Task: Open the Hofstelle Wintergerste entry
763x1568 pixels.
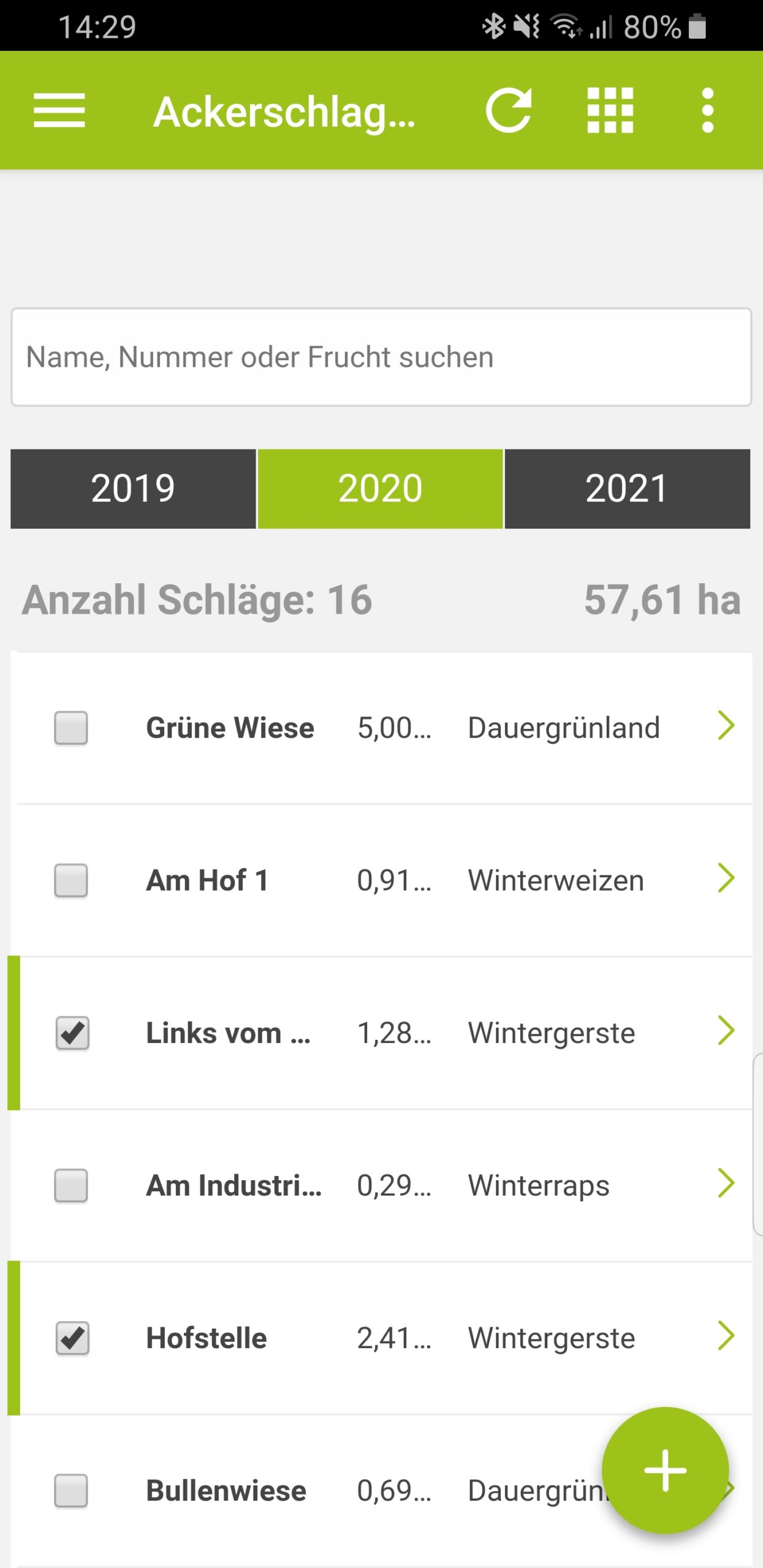Action: [381, 1338]
